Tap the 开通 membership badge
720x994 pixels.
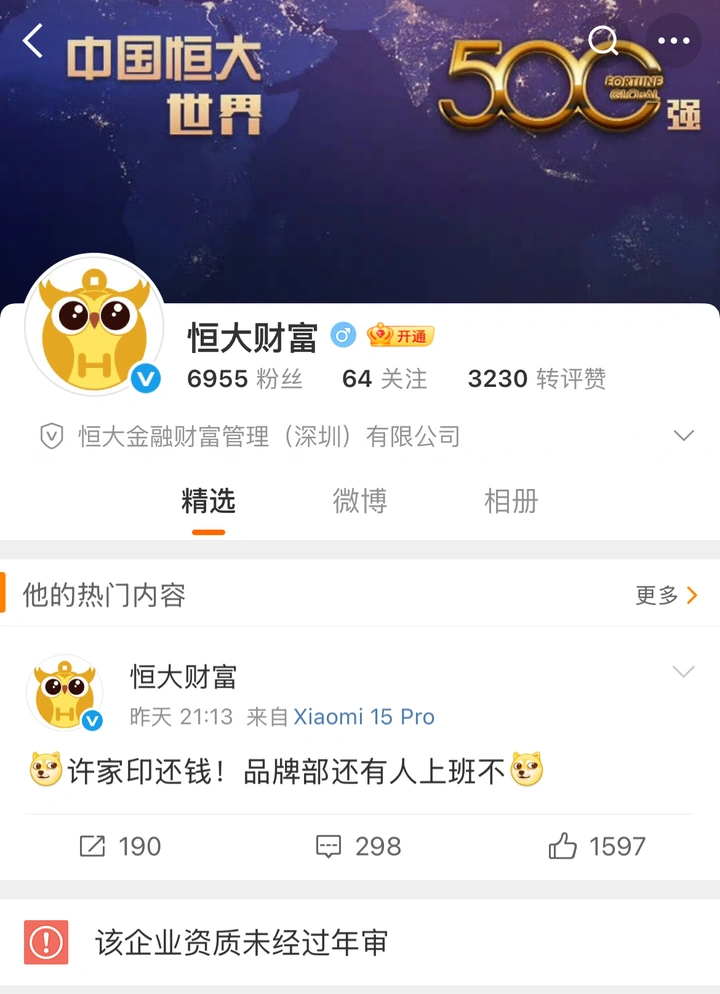(x=400, y=336)
